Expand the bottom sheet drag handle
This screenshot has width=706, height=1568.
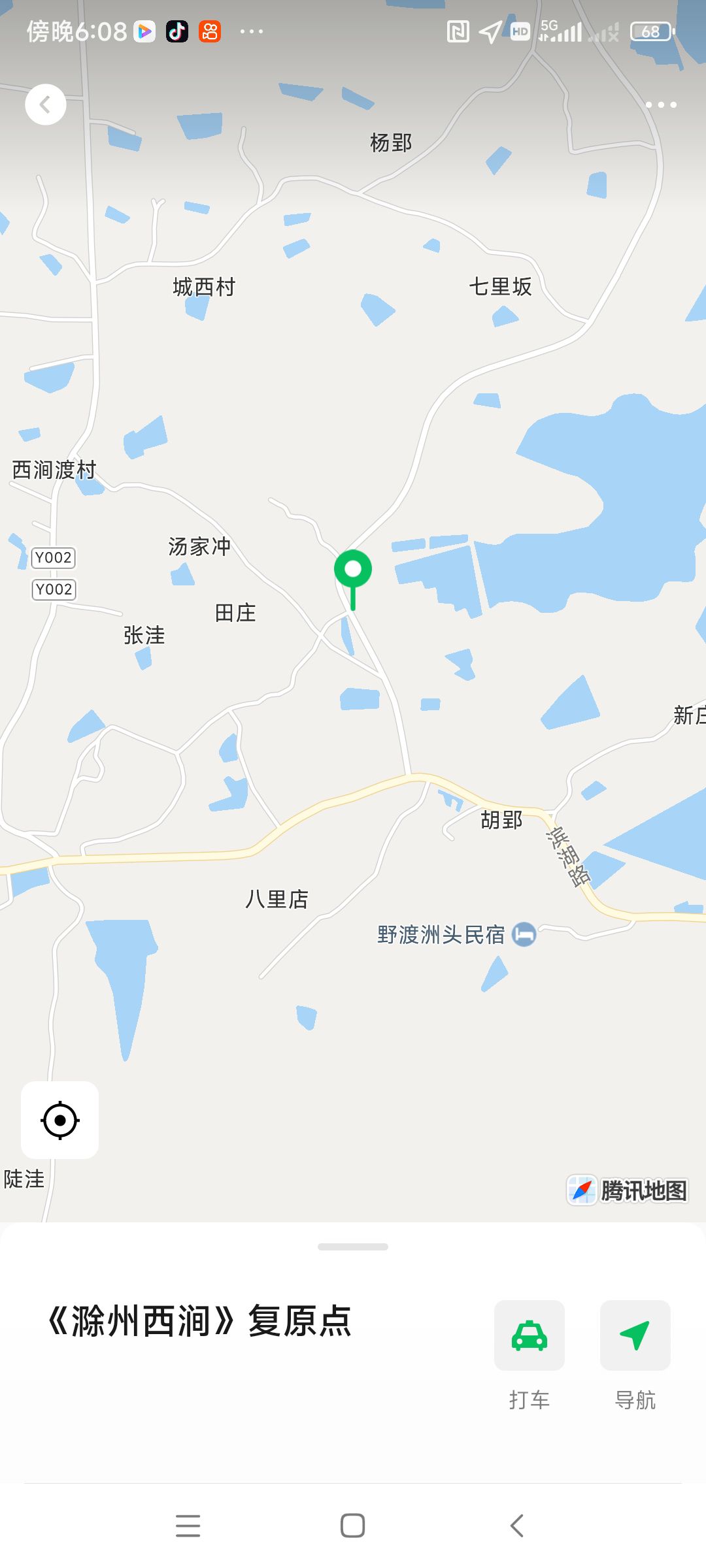(x=353, y=1247)
